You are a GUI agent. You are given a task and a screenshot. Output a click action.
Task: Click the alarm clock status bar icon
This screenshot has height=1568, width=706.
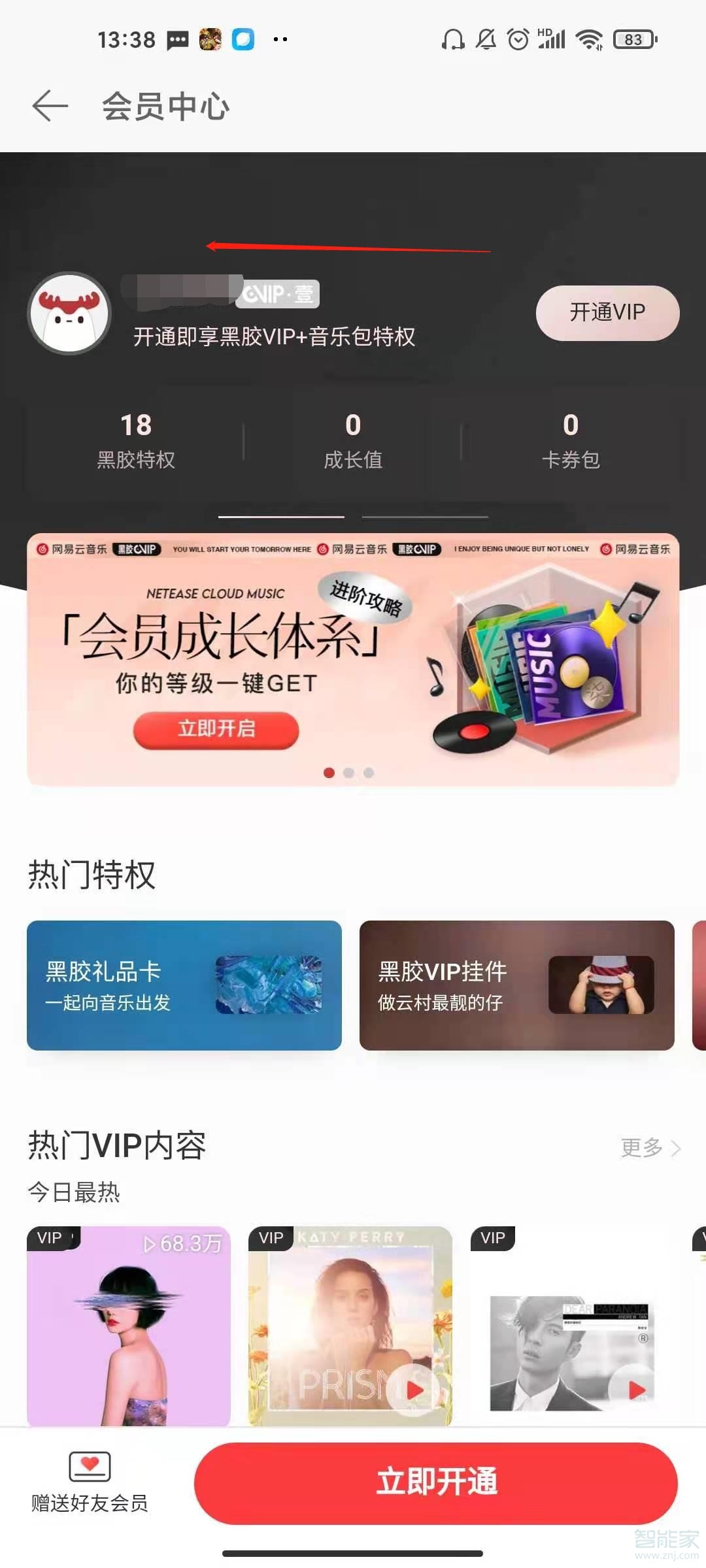click(x=516, y=39)
